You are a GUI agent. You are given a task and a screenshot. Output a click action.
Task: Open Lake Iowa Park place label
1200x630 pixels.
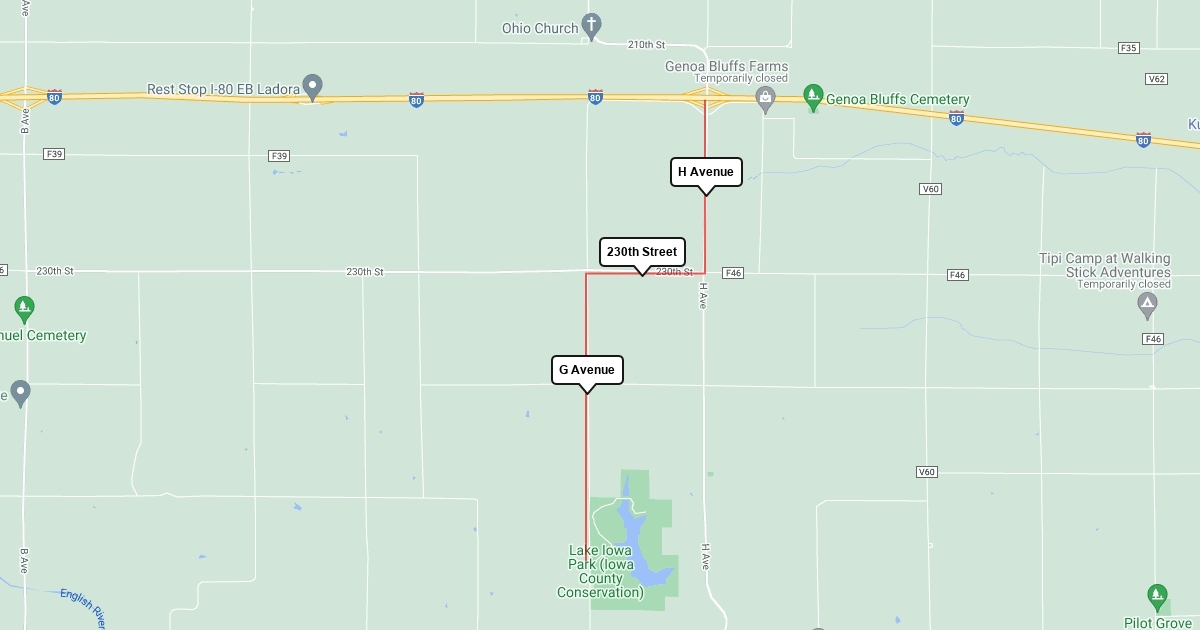point(601,572)
